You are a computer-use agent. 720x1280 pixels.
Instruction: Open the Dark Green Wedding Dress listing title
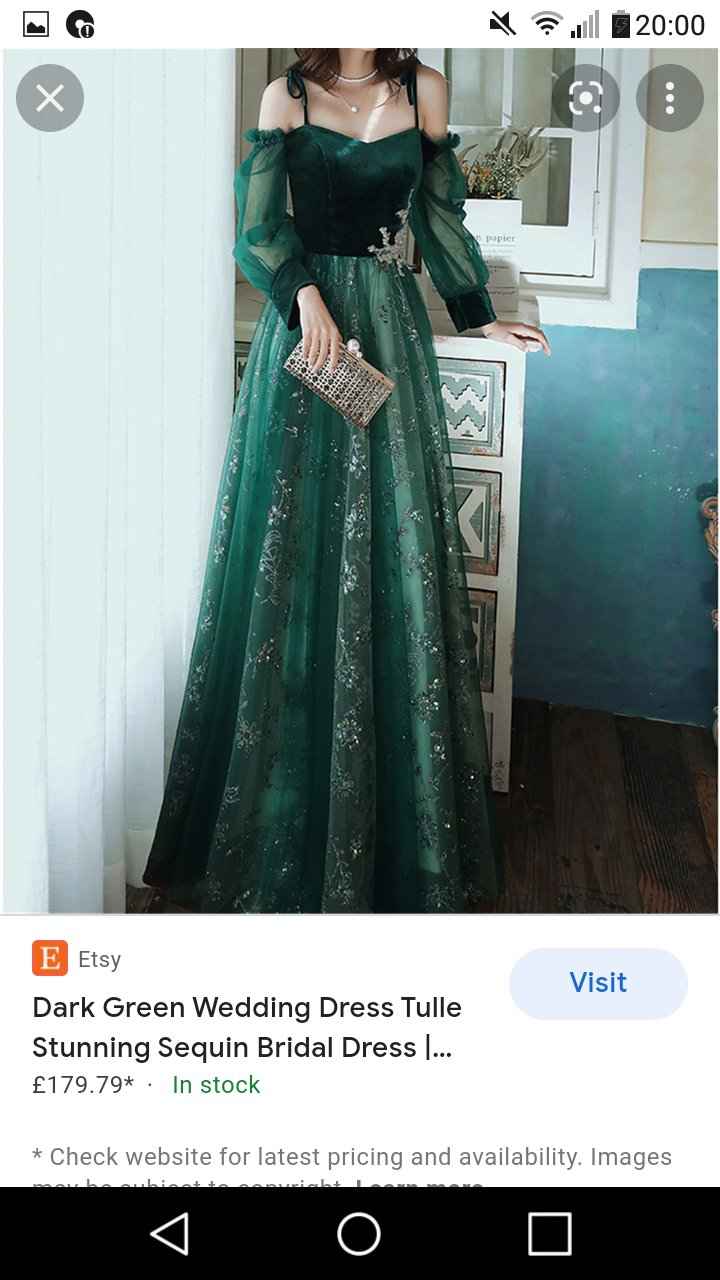click(x=248, y=1027)
